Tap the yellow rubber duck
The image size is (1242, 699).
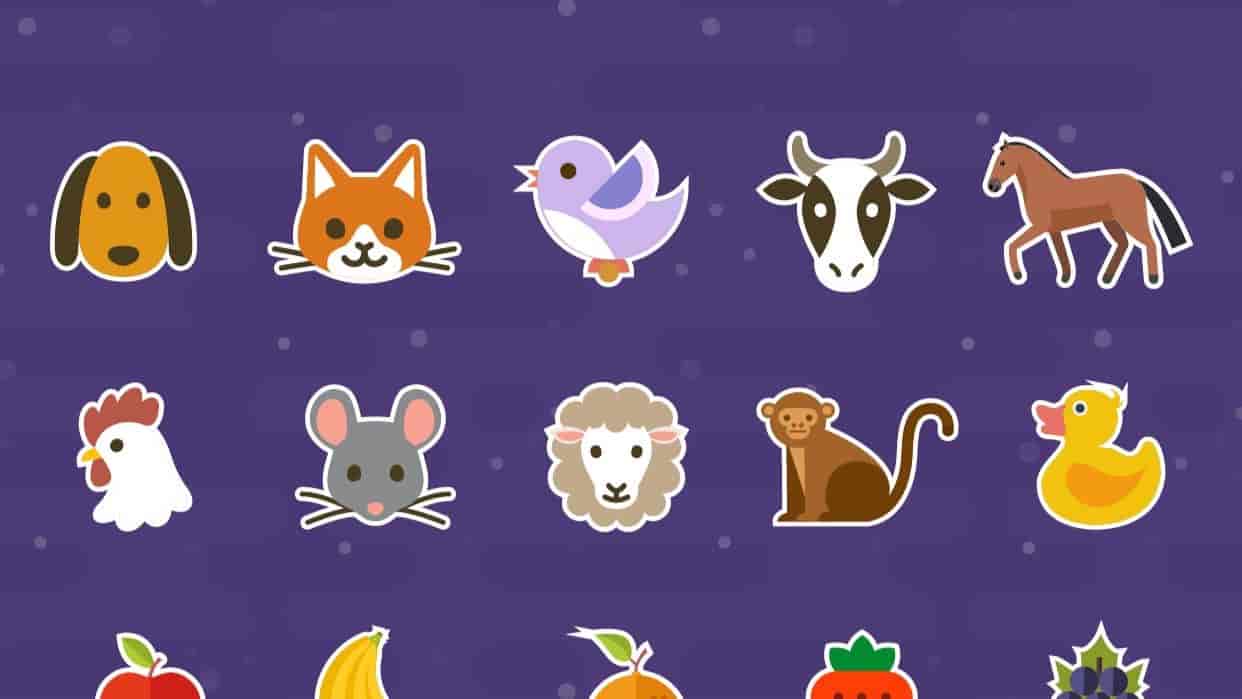[x=1098, y=458]
